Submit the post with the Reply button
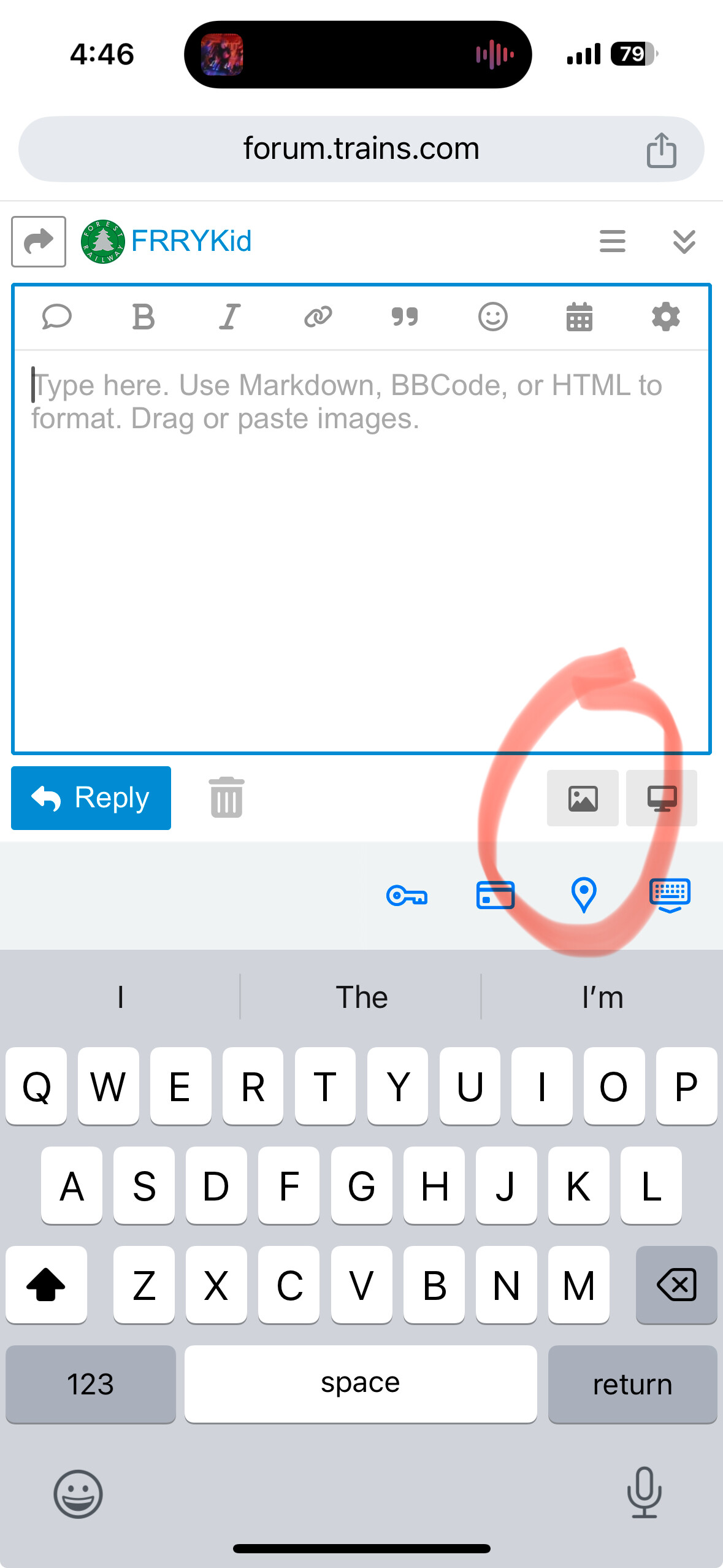 point(91,797)
